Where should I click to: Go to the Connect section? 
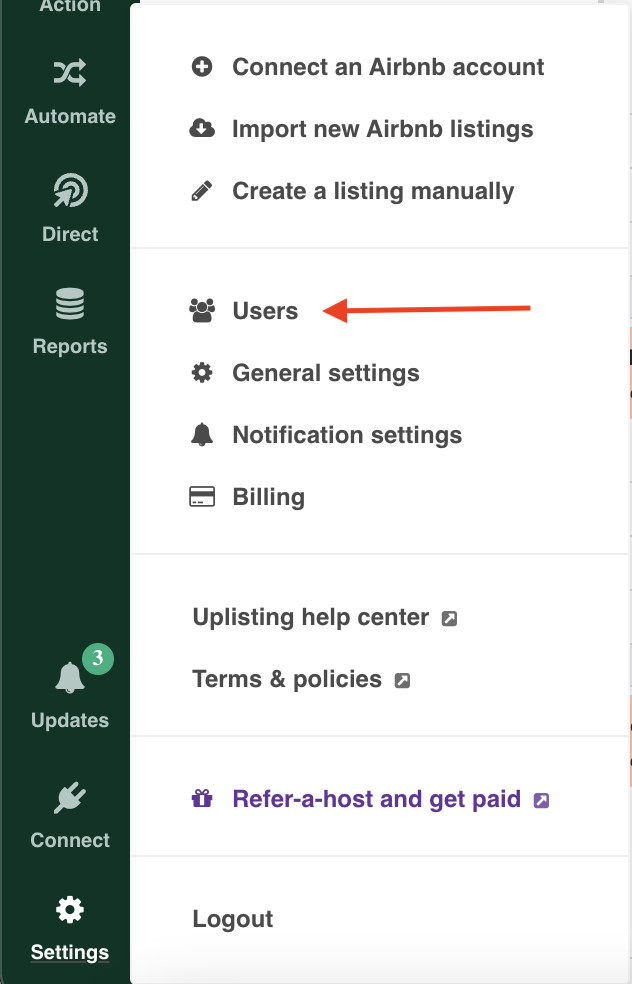coord(70,815)
